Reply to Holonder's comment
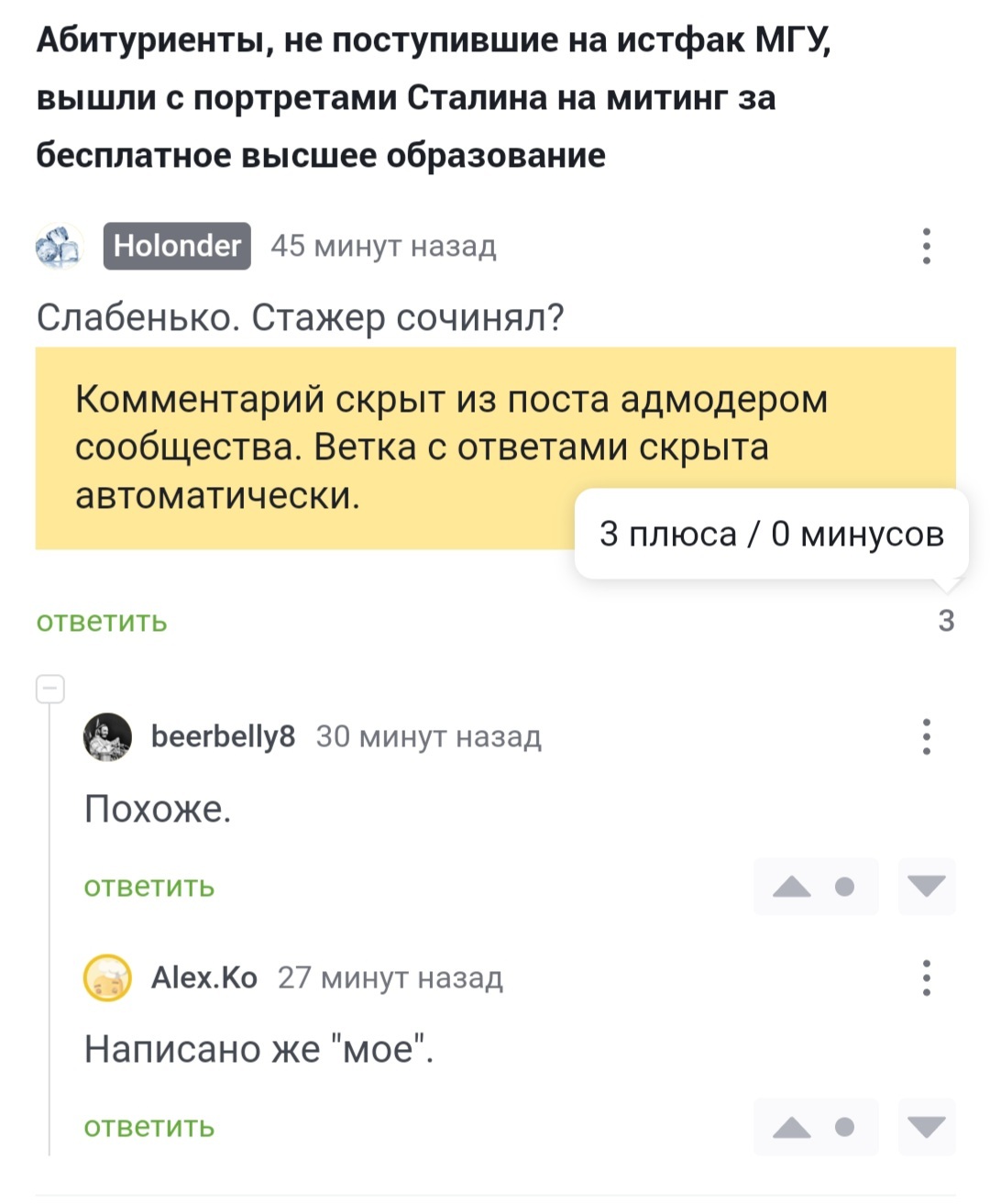Screen dimensions: 990x1204 pyautogui.click(x=102, y=622)
